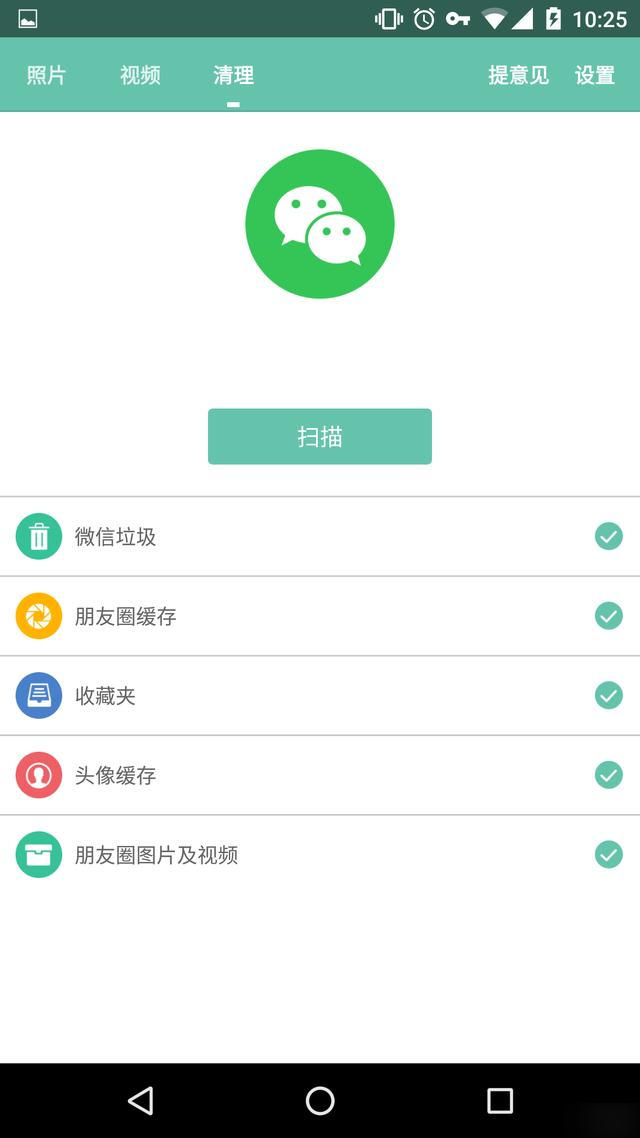
Task: Open 设置 settings
Action: pos(595,75)
